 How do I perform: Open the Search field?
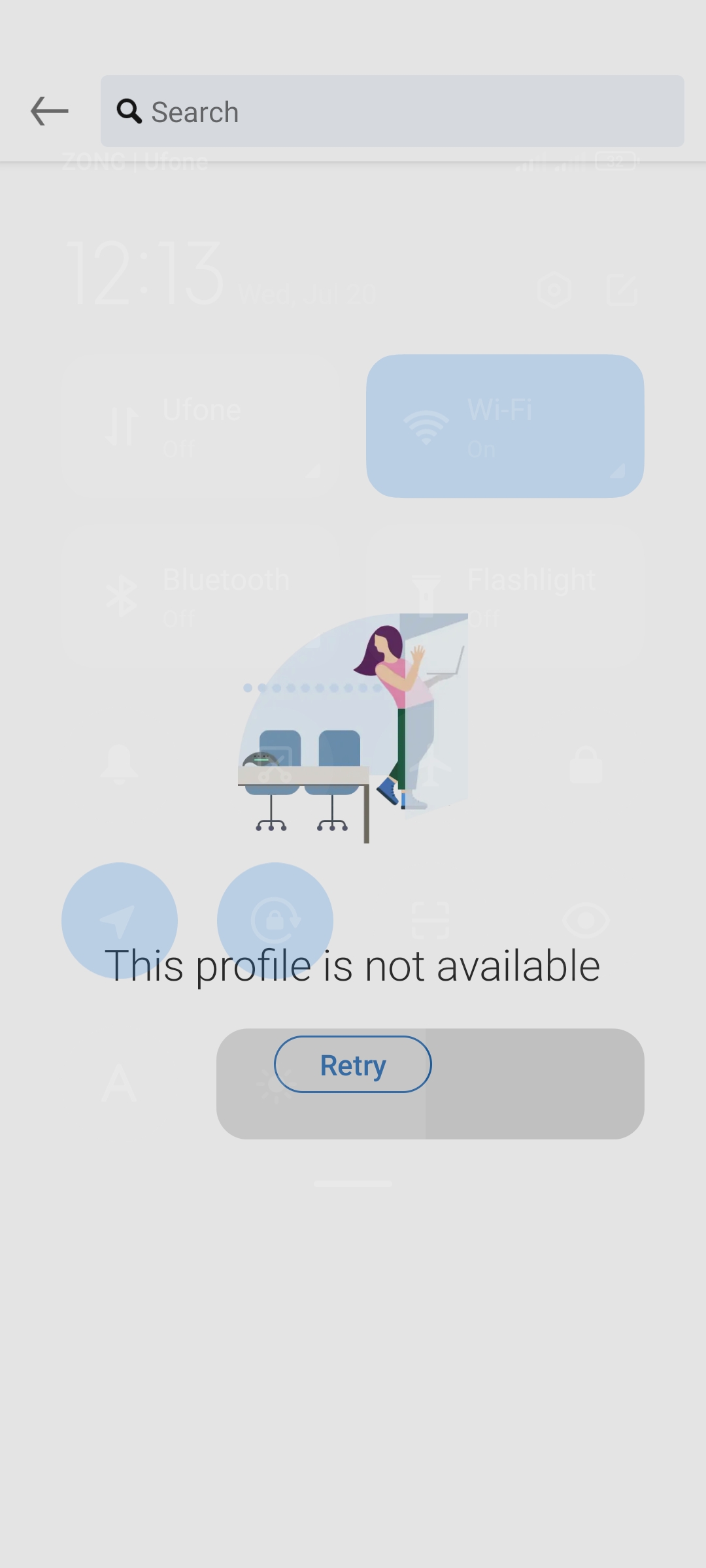click(392, 111)
